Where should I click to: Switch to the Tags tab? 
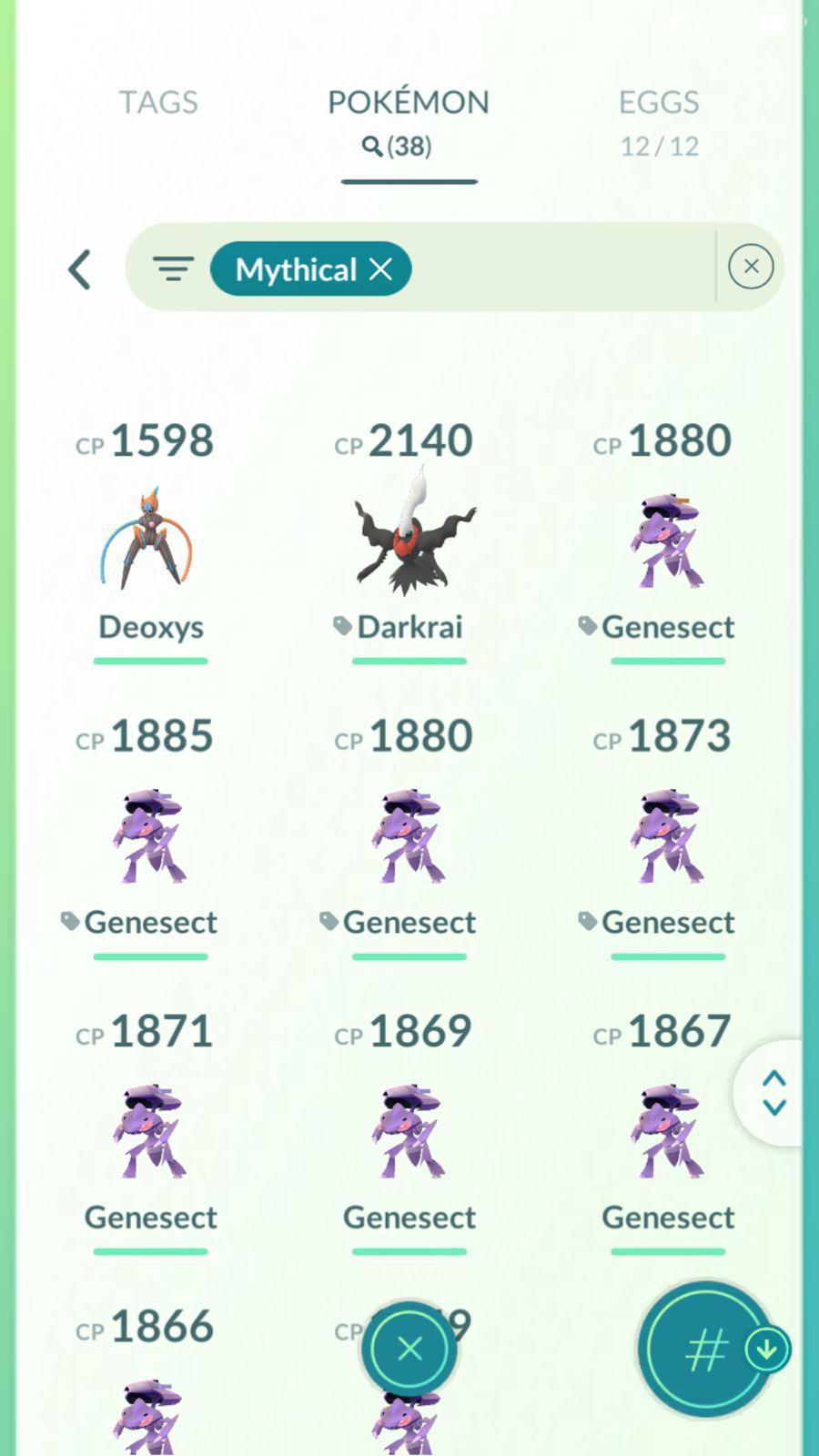click(158, 102)
